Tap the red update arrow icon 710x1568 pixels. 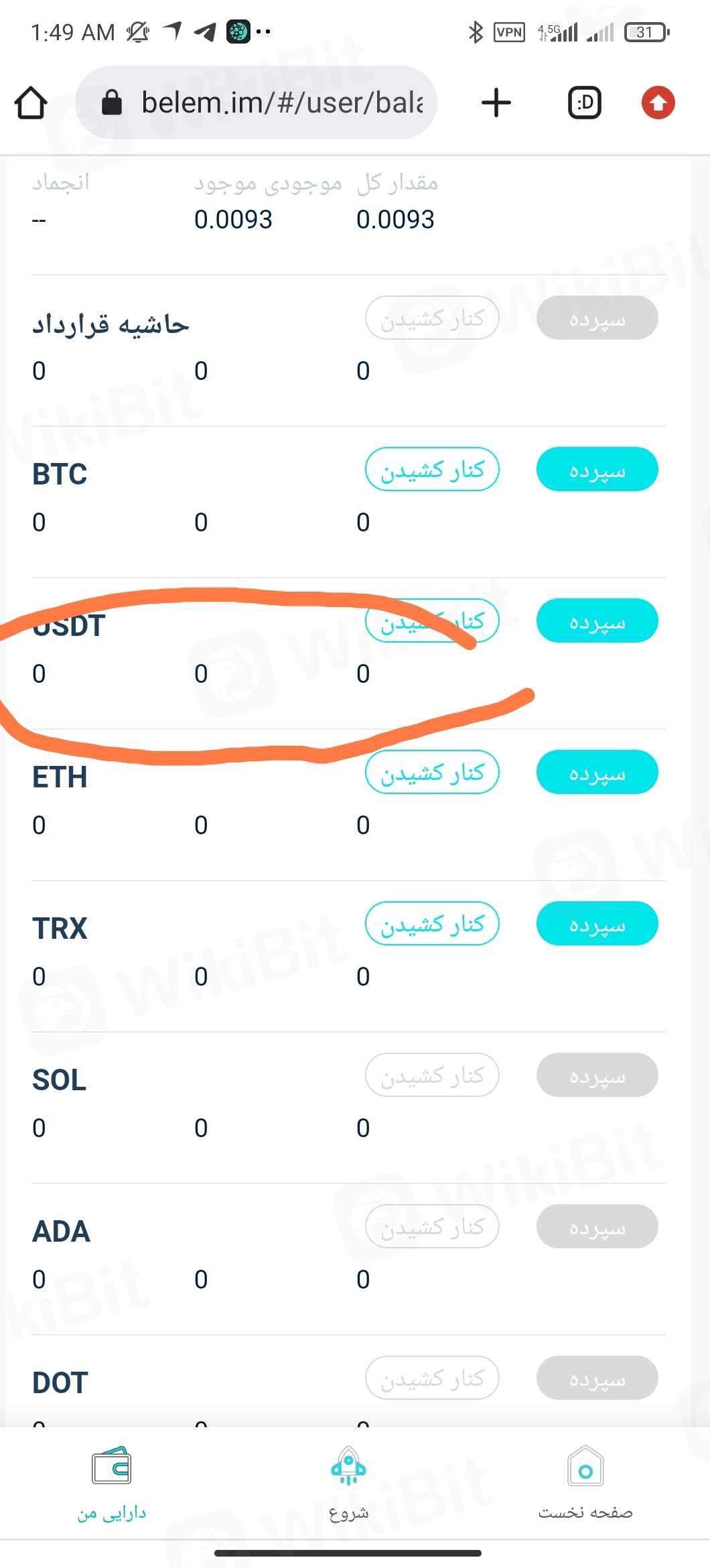tap(658, 103)
